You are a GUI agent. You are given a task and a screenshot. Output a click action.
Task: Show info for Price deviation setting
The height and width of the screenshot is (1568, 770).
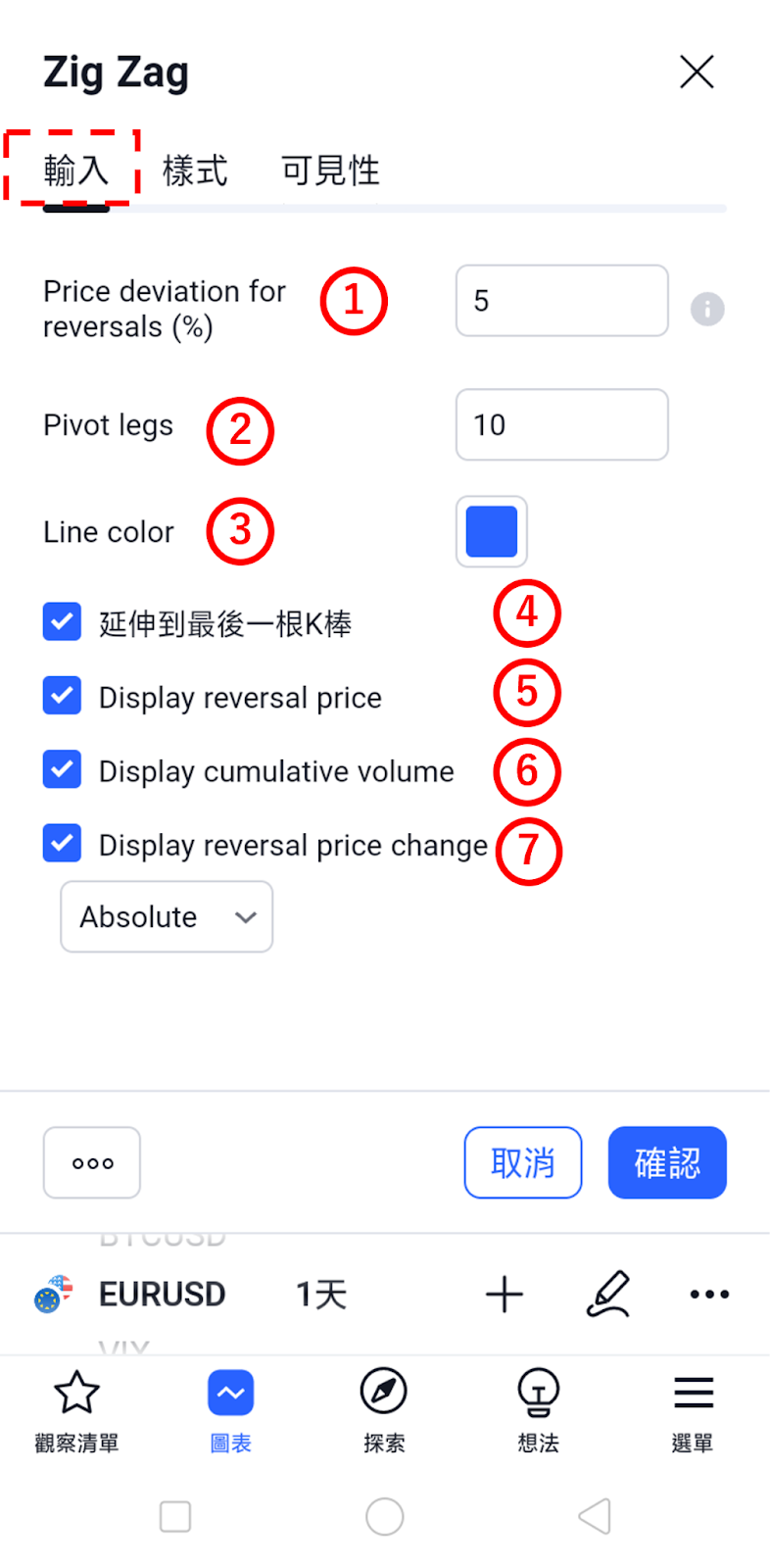(707, 309)
